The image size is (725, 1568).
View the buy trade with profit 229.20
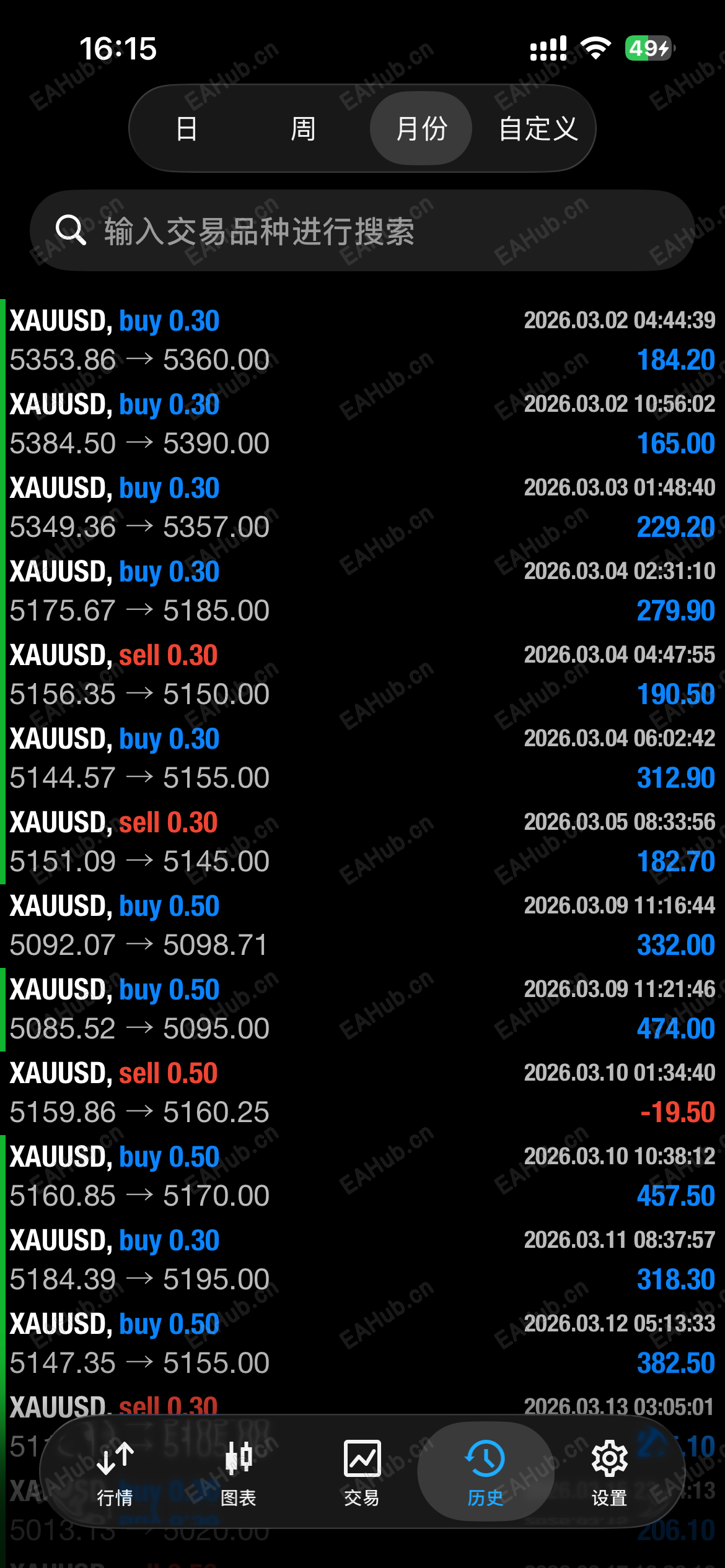pyautogui.click(x=362, y=508)
